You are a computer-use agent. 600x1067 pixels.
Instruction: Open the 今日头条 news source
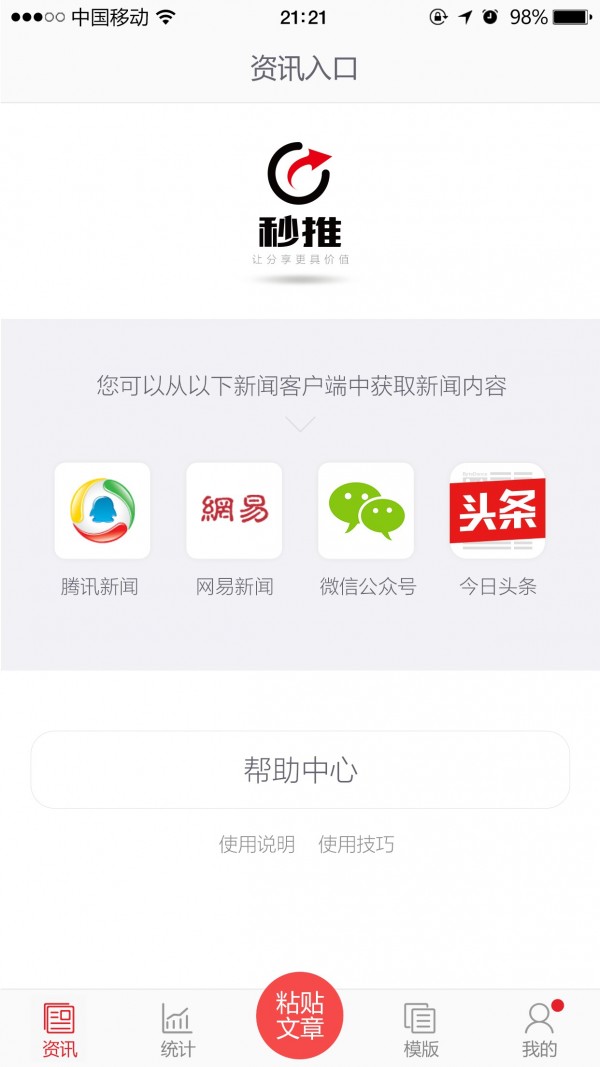click(x=497, y=511)
